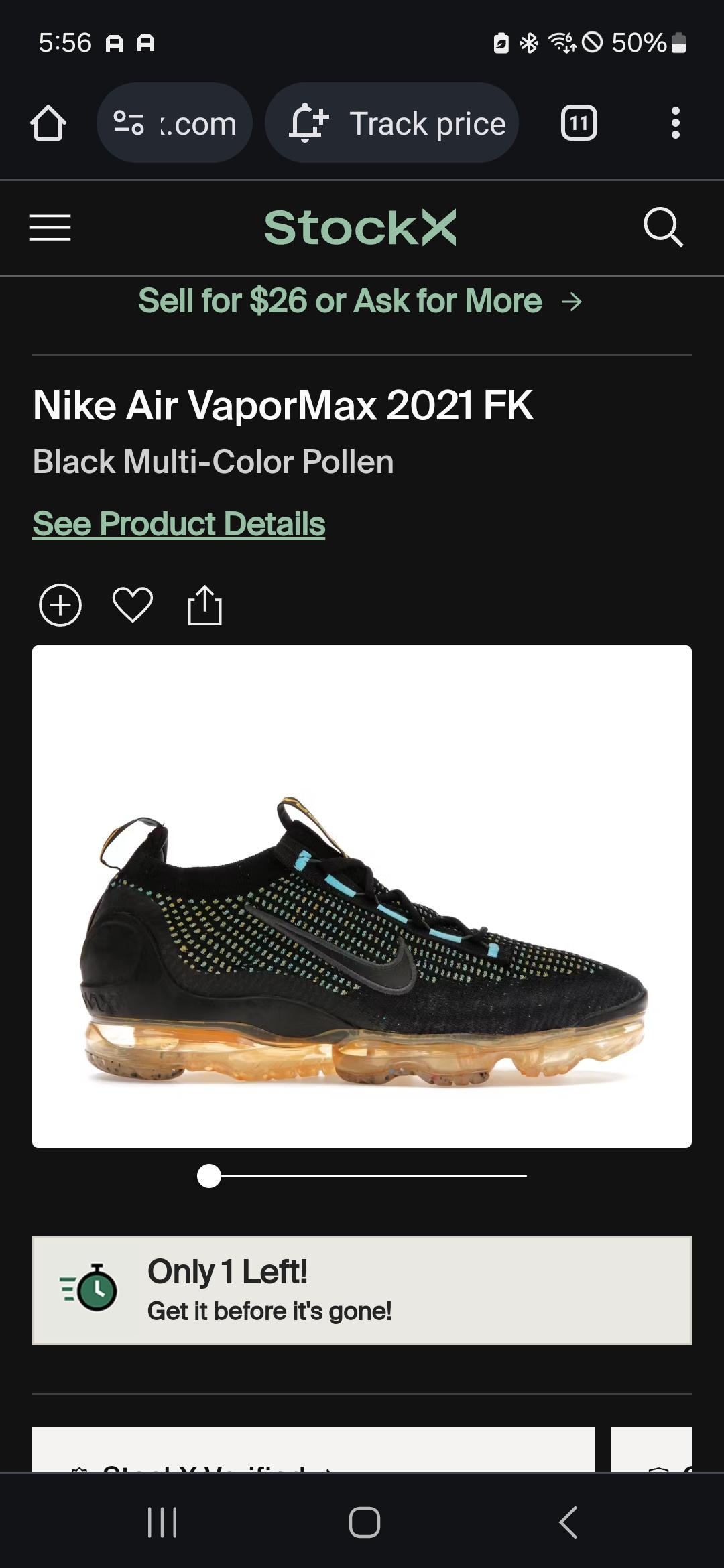Go to browser home page
The image size is (724, 1568).
point(48,123)
